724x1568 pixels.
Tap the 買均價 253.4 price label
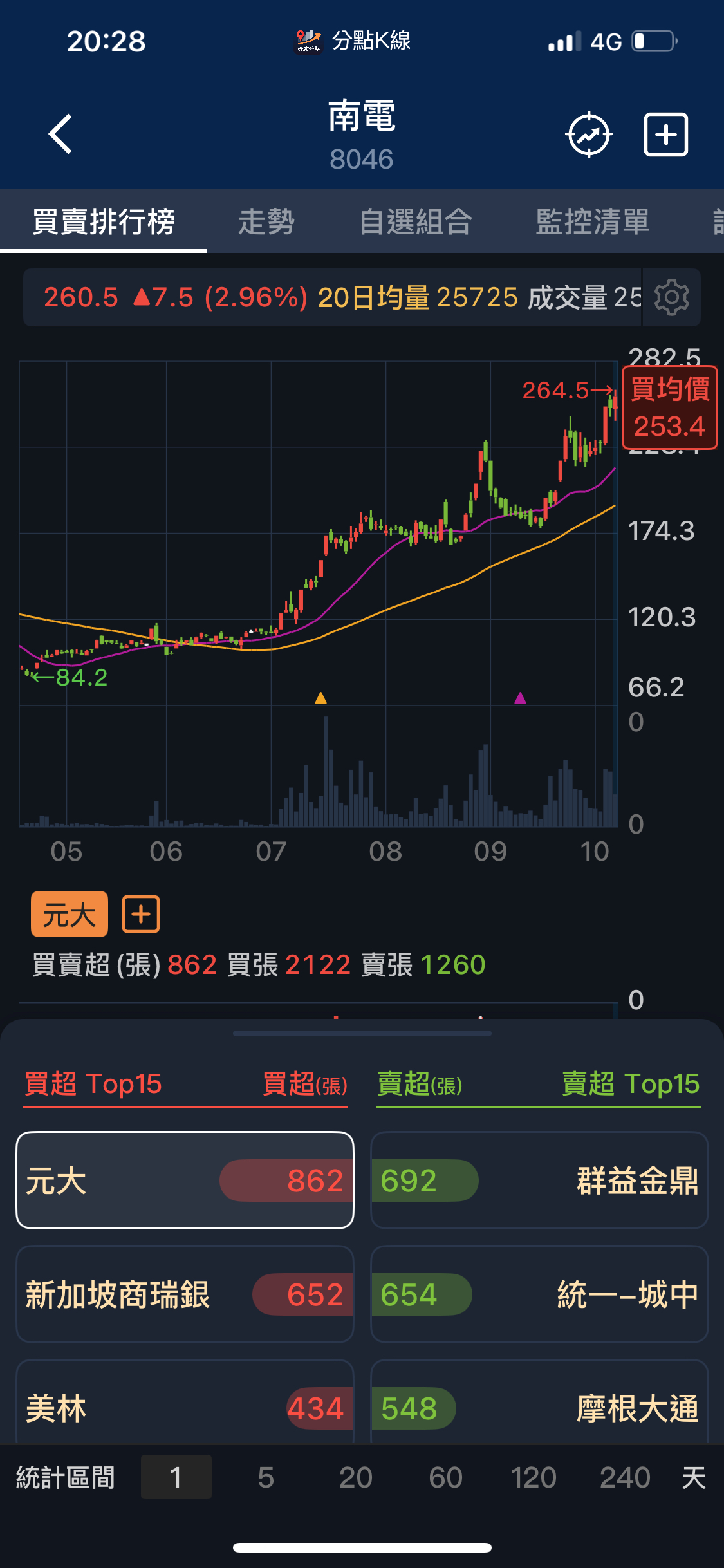coord(669,407)
